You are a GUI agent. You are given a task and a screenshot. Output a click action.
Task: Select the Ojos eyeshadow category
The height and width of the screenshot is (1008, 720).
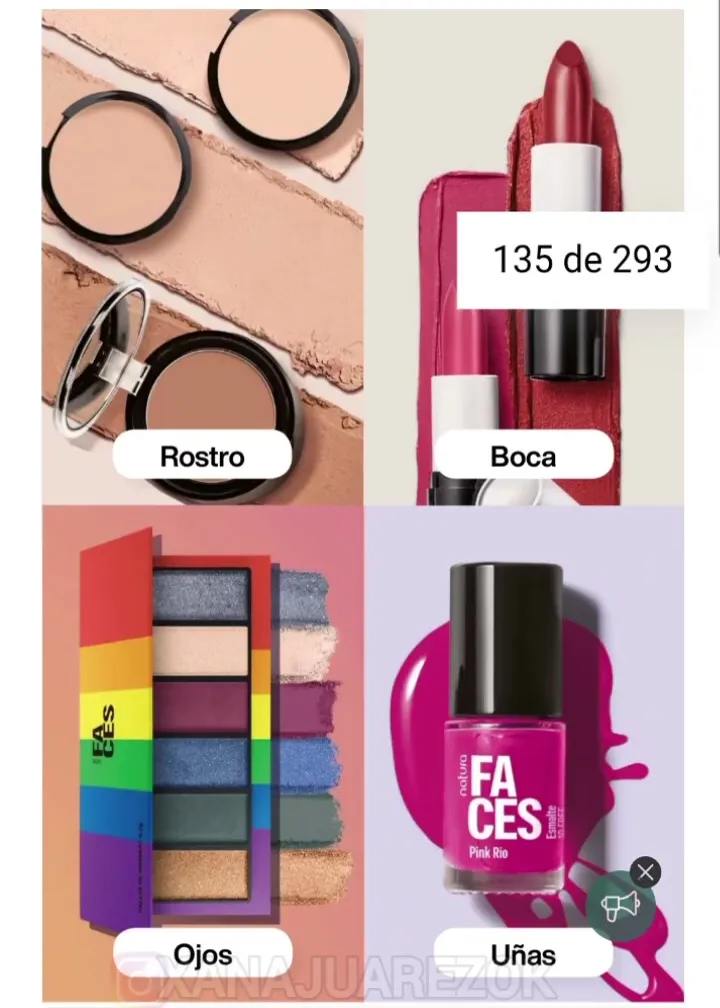pyautogui.click(x=202, y=954)
